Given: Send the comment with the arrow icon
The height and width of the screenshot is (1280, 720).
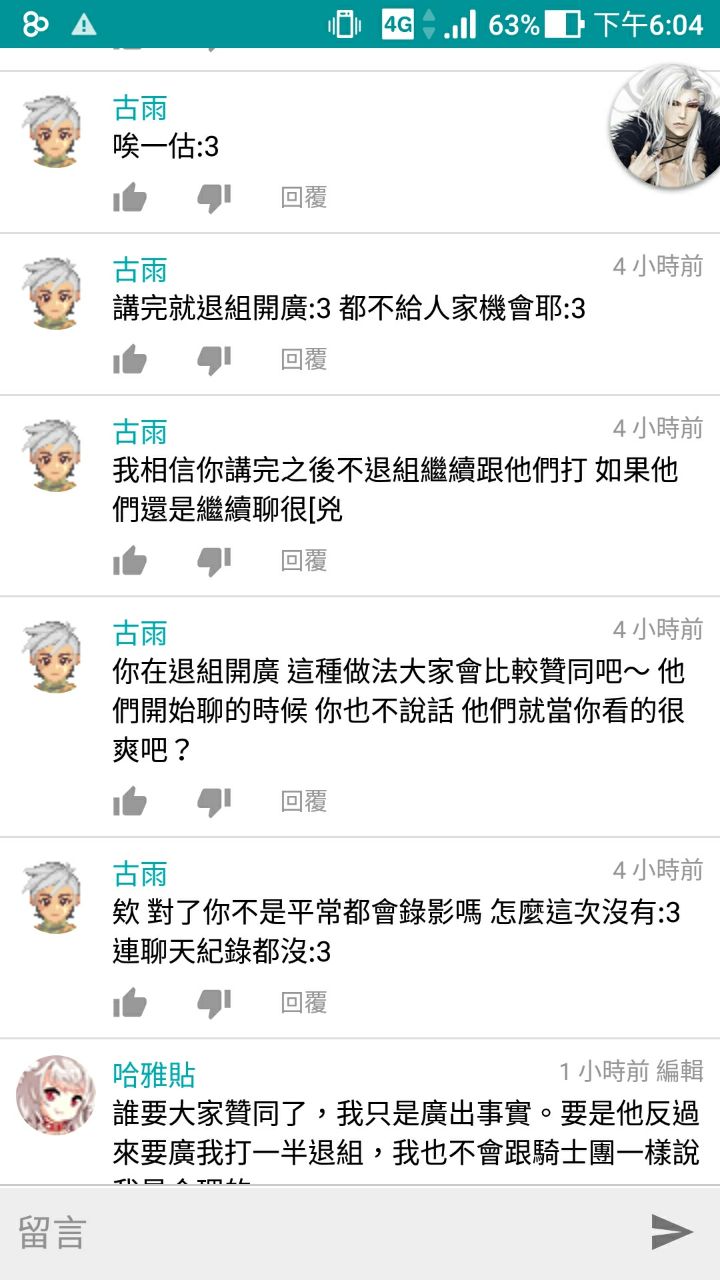Looking at the screenshot, I should click(x=671, y=1232).
